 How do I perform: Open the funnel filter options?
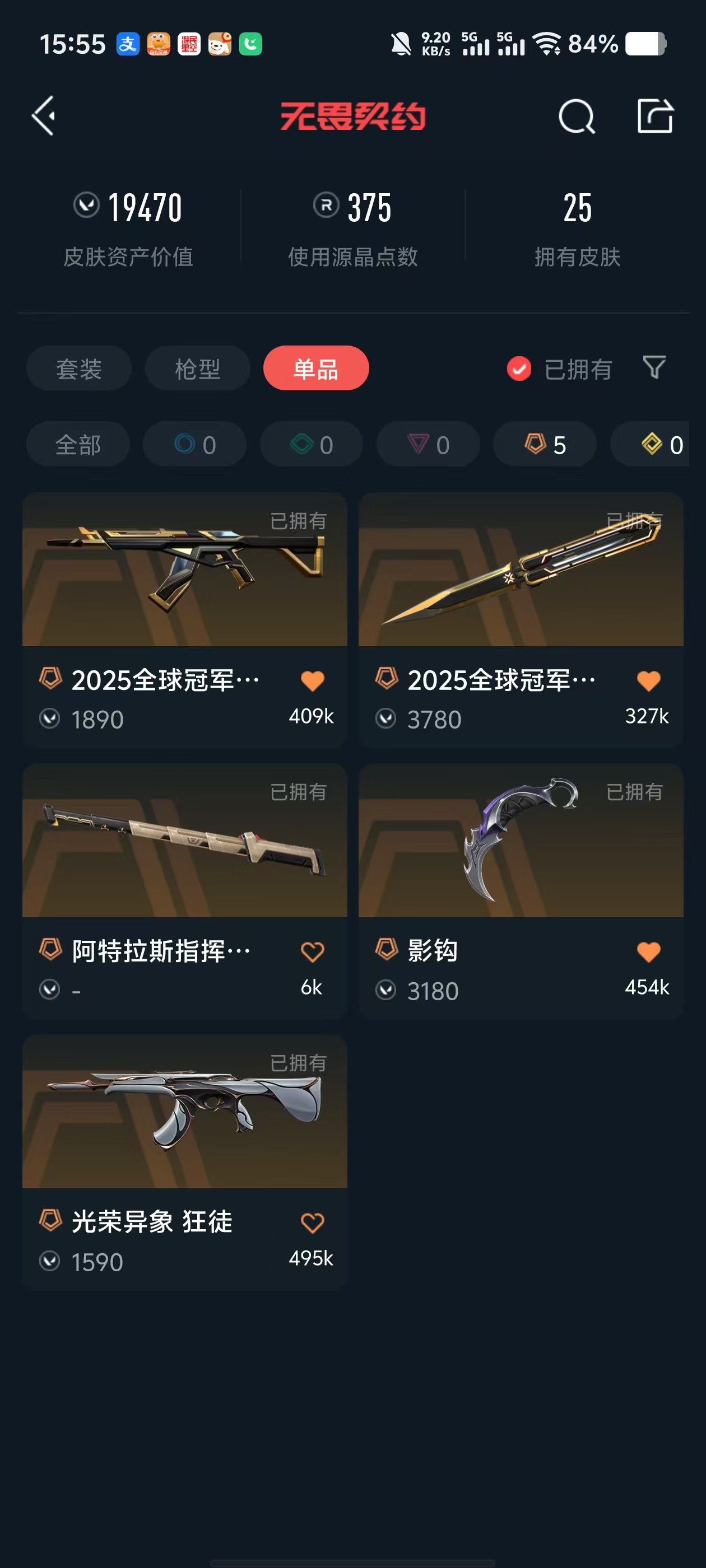(654, 368)
